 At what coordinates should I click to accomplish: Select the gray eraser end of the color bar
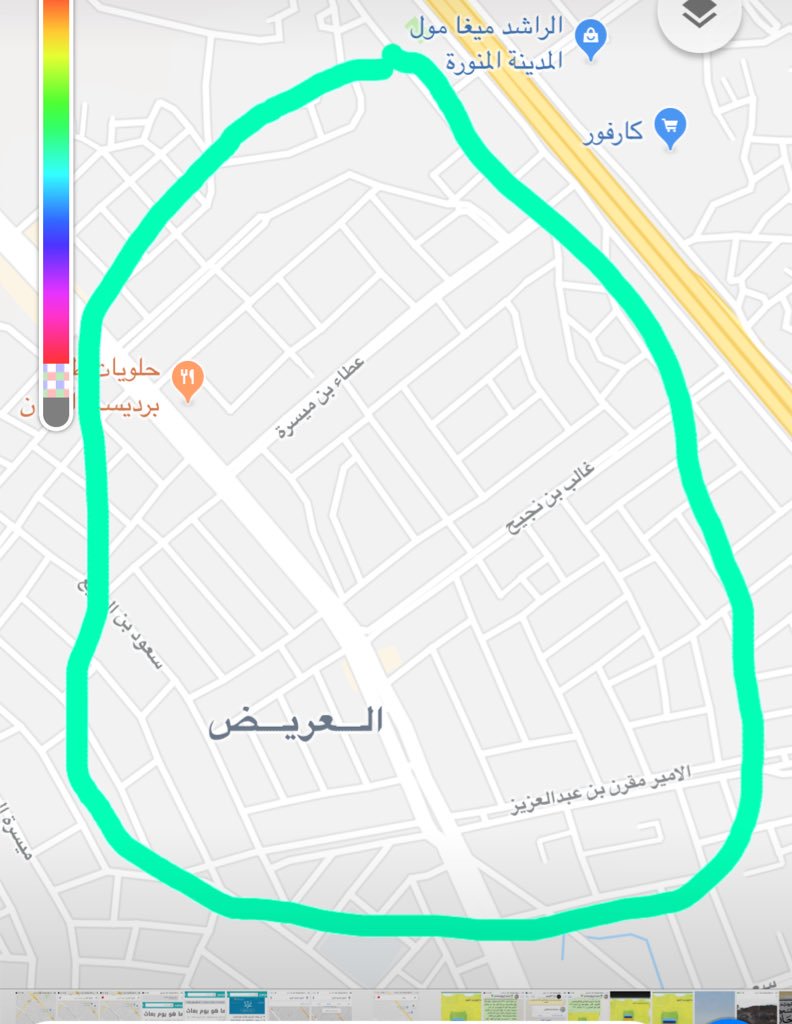pos(56,410)
